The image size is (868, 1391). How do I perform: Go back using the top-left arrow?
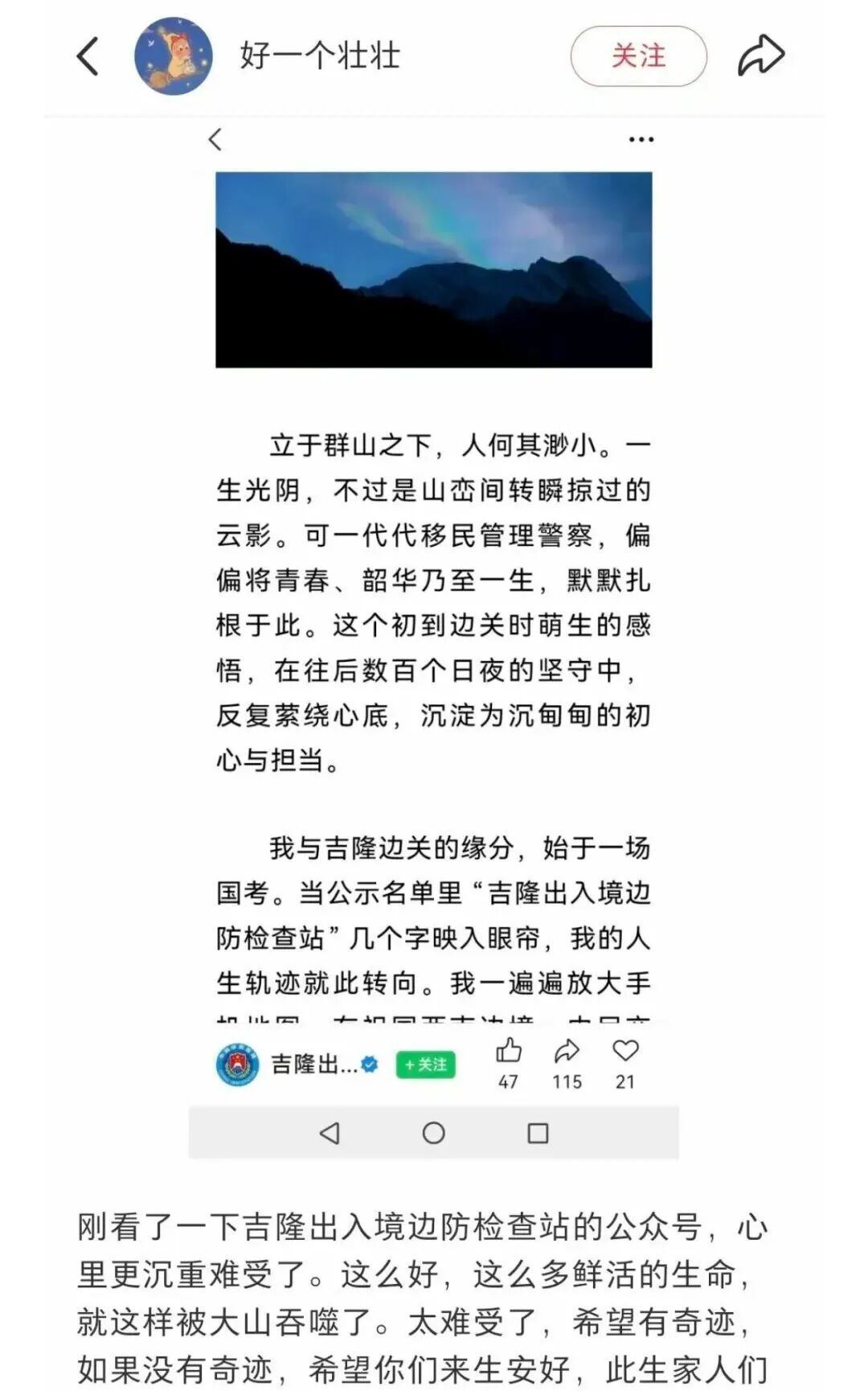[88, 56]
